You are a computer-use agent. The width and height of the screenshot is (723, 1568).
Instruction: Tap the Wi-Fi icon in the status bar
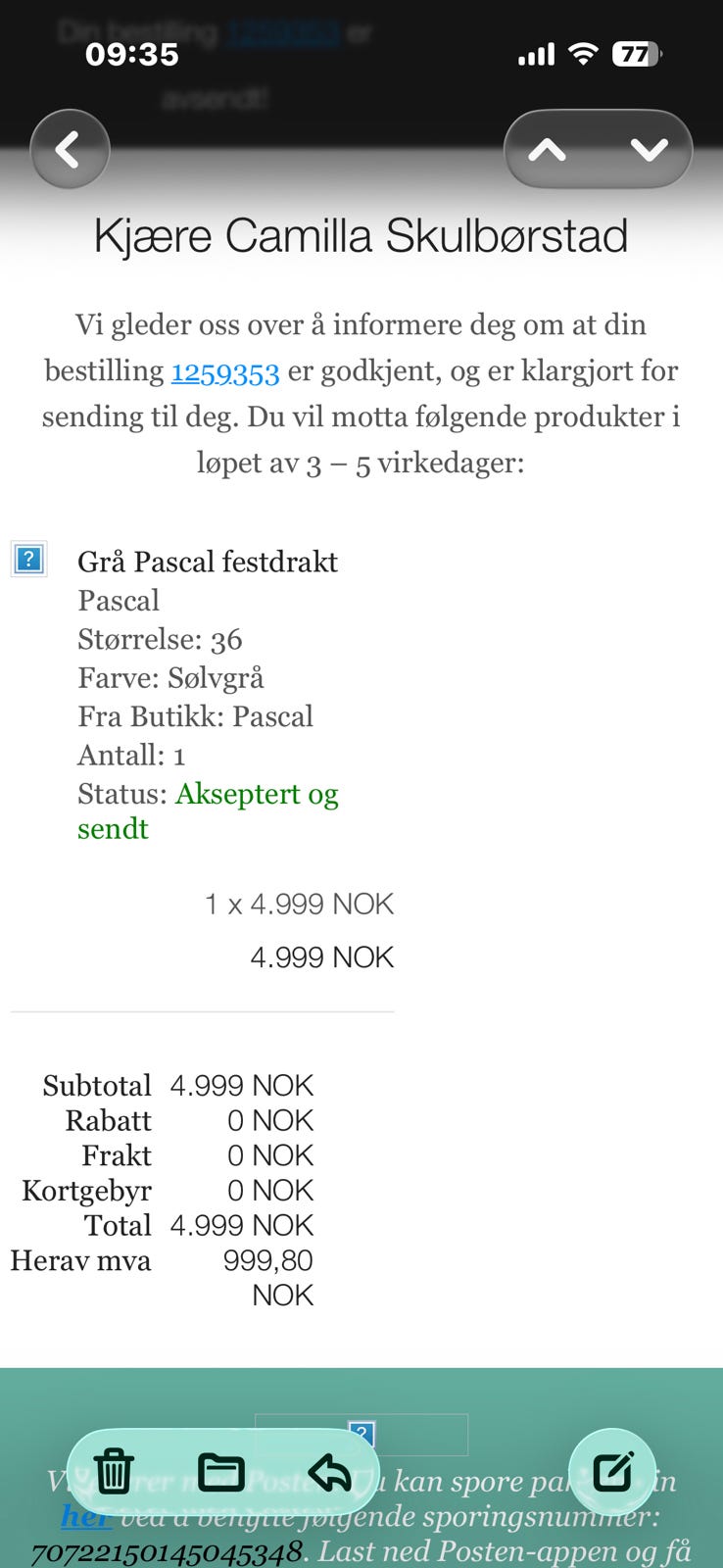click(x=582, y=54)
